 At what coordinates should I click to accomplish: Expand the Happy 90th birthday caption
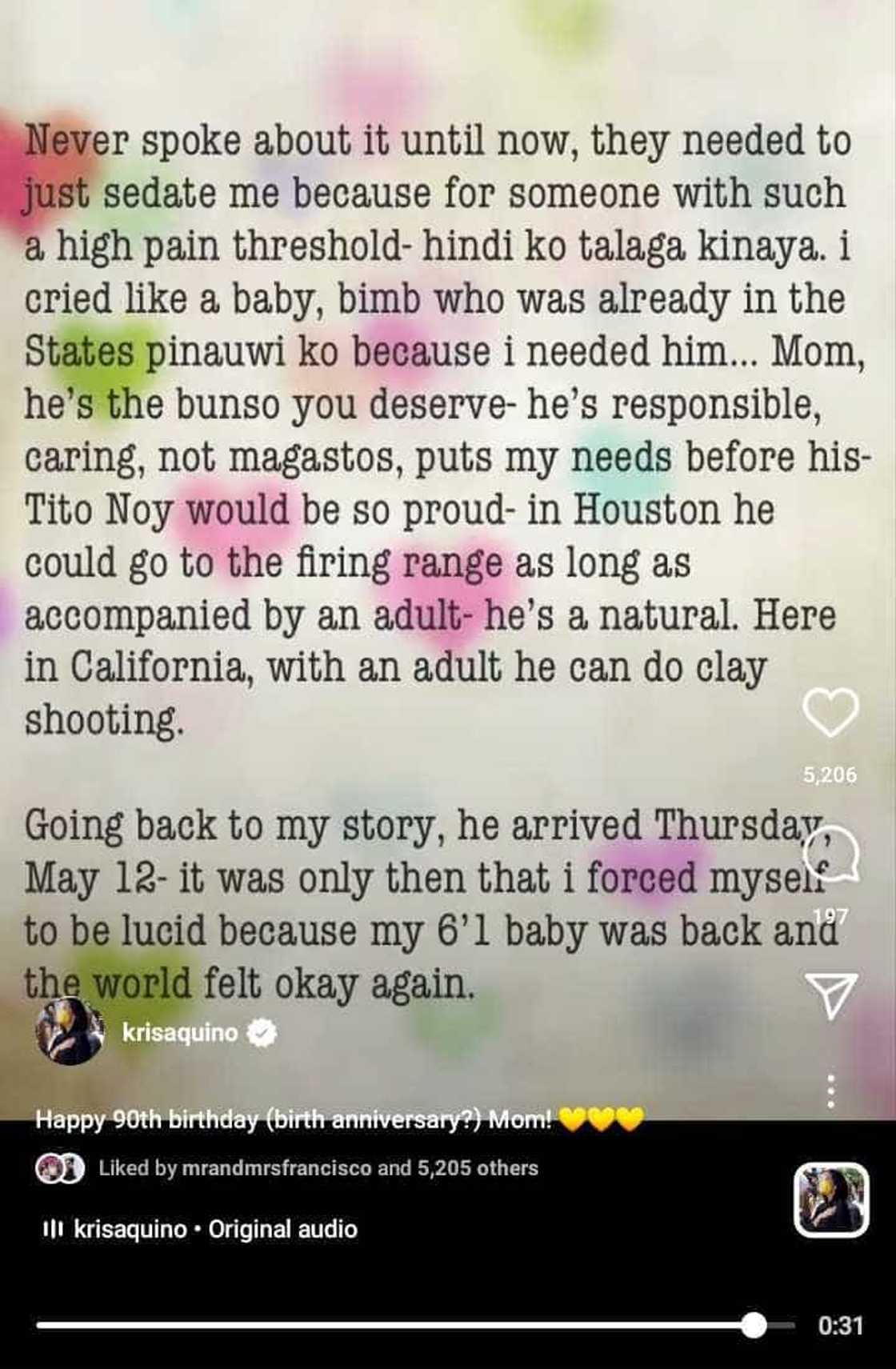tap(294, 1119)
